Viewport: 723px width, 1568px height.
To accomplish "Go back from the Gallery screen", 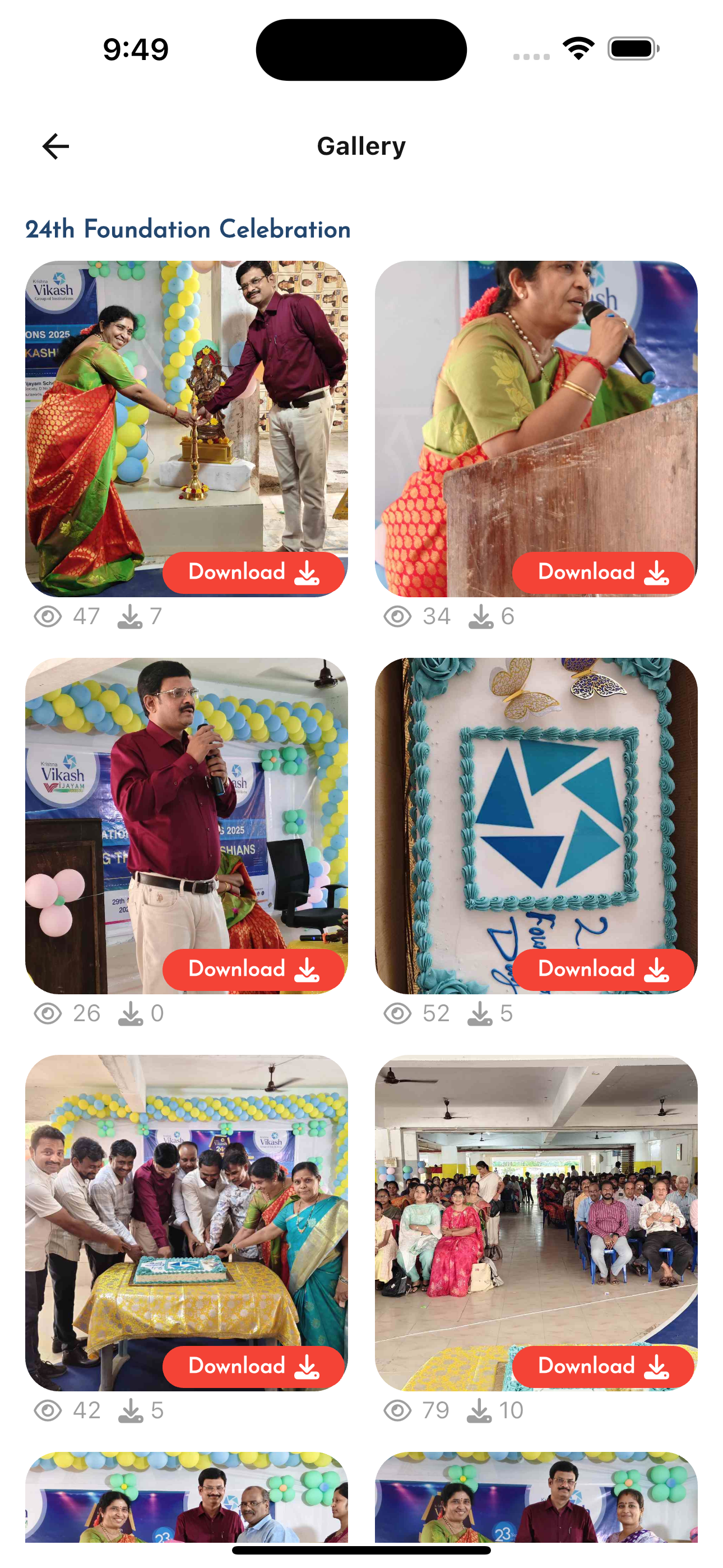I will (x=55, y=147).
